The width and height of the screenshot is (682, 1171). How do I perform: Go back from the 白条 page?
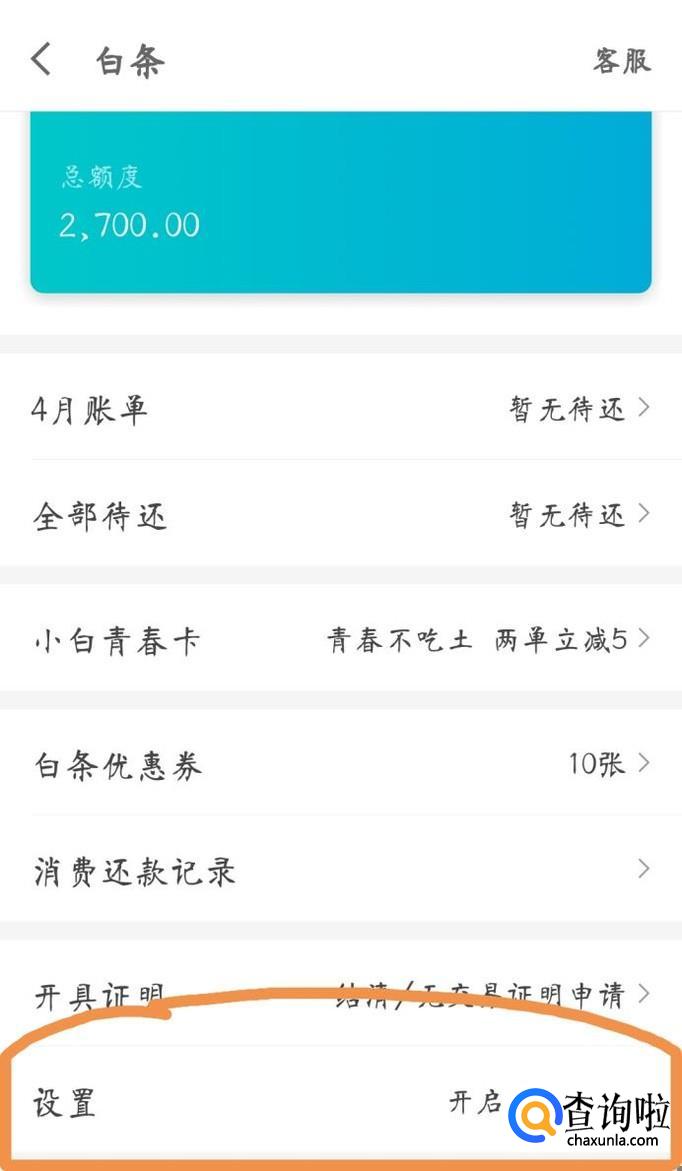[41, 60]
